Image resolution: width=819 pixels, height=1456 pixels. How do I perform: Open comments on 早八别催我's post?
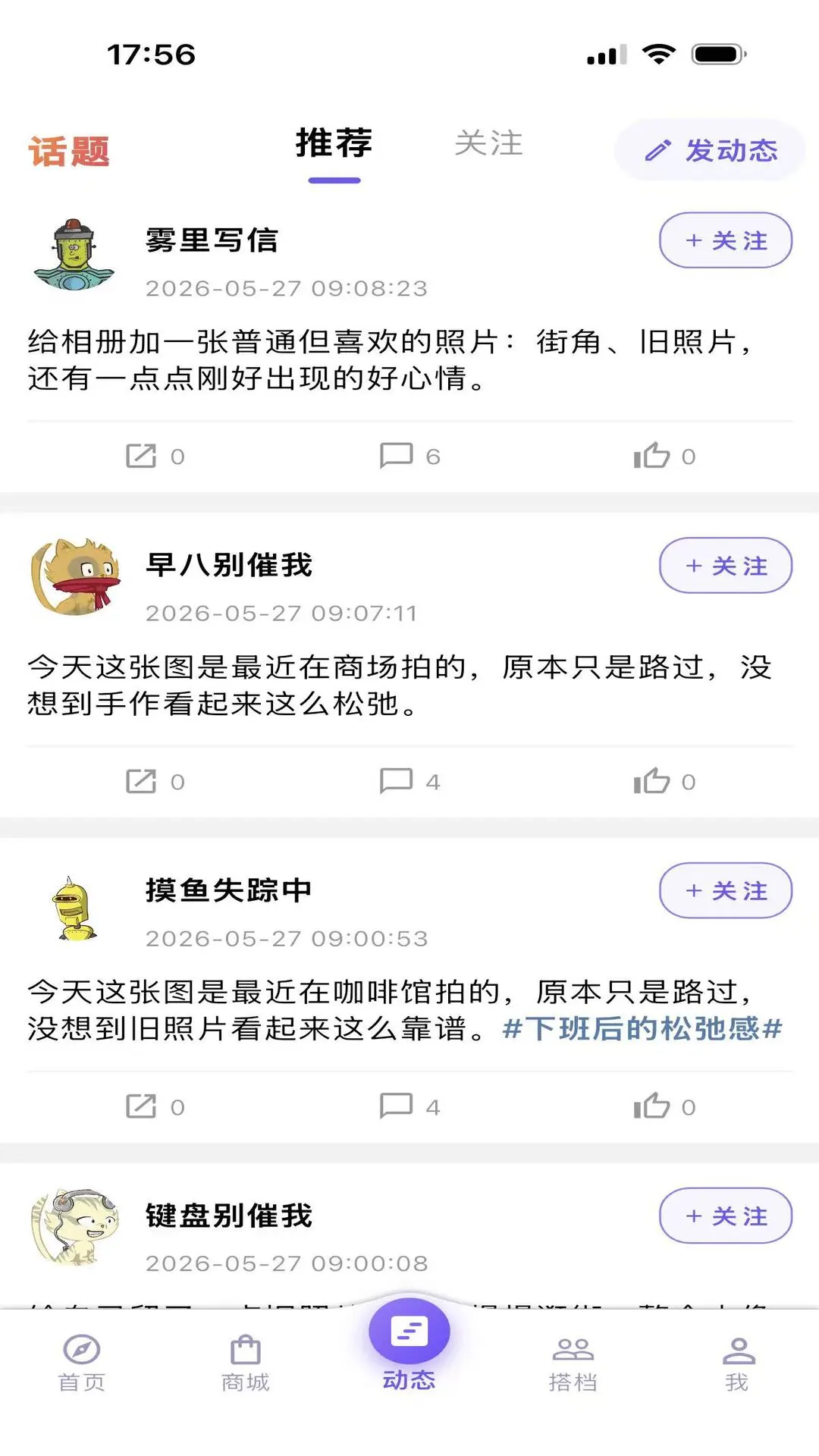click(409, 781)
